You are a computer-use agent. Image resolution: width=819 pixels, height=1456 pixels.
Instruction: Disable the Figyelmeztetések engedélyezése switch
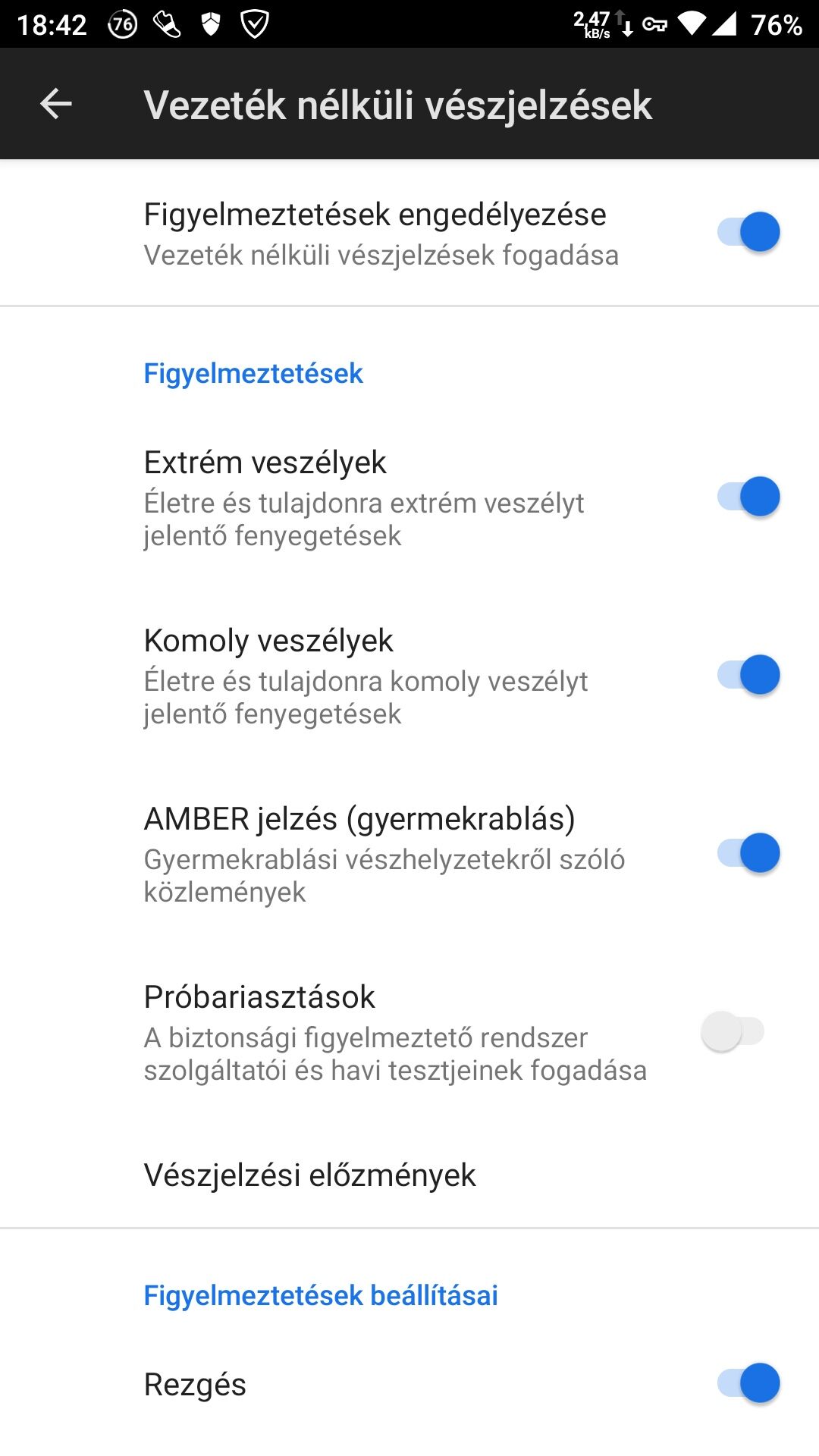tap(748, 232)
